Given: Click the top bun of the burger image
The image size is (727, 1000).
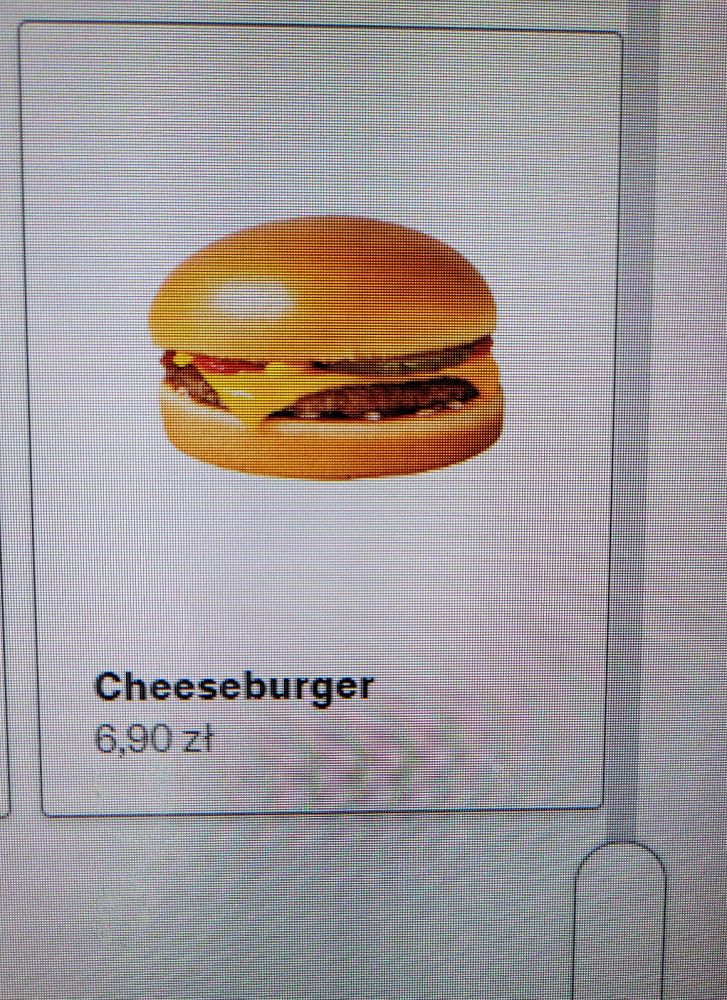Looking at the screenshot, I should [320, 290].
